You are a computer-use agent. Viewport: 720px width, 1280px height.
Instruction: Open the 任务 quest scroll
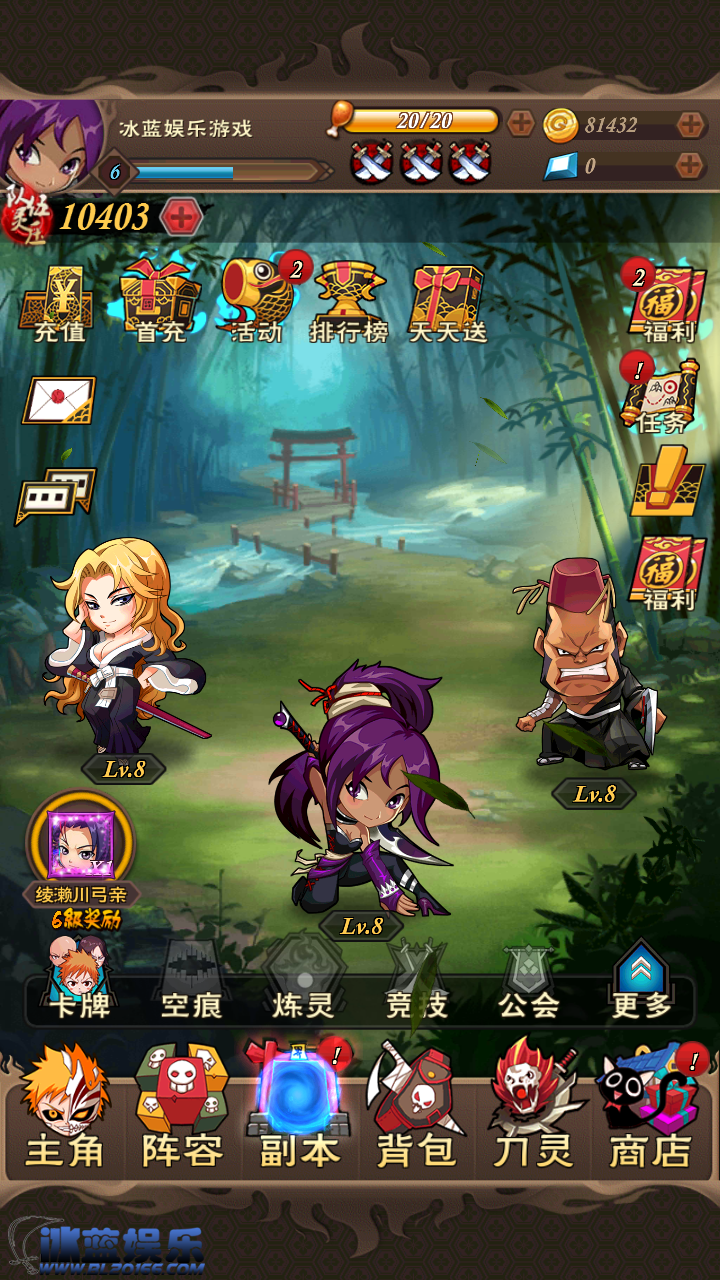(x=661, y=395)
